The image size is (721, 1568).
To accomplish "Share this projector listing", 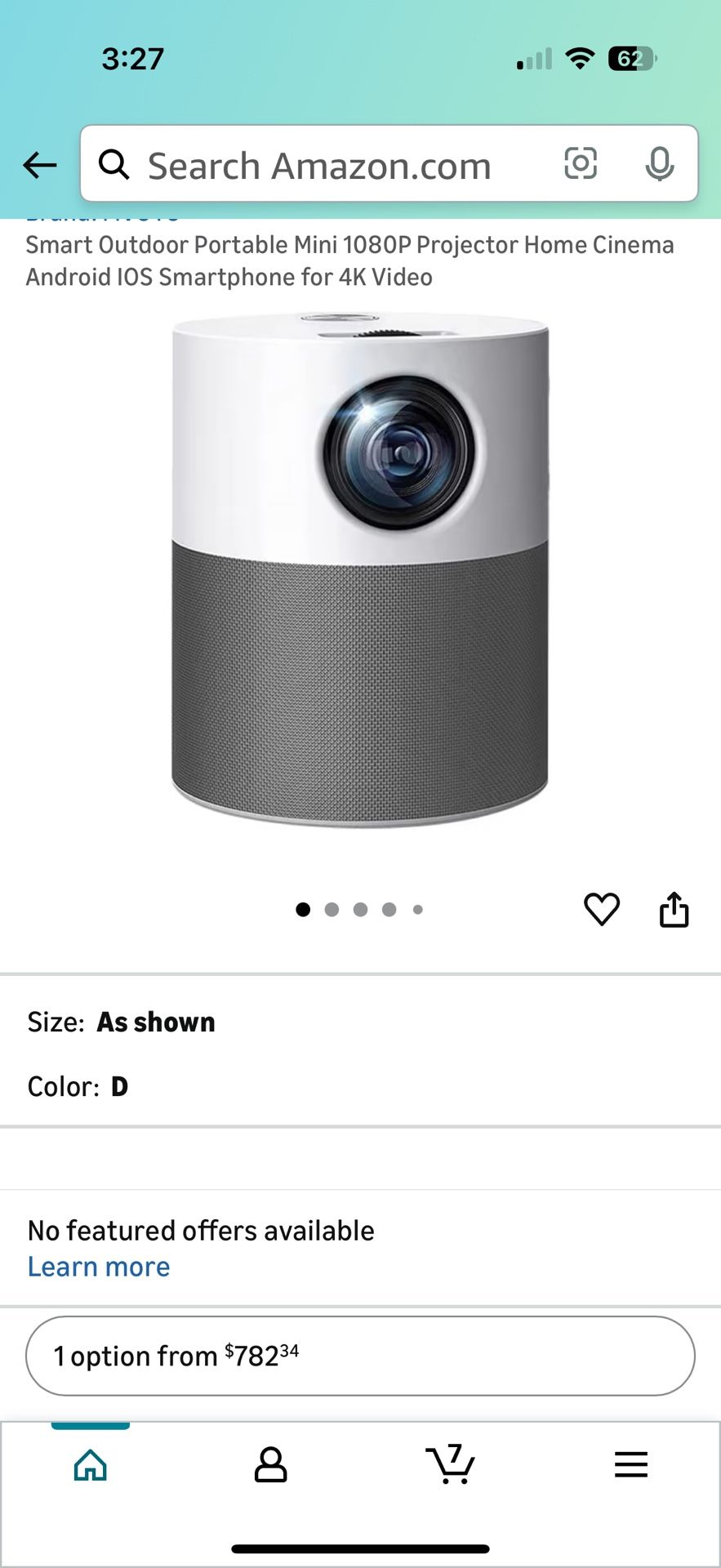I will pos(674,909).
